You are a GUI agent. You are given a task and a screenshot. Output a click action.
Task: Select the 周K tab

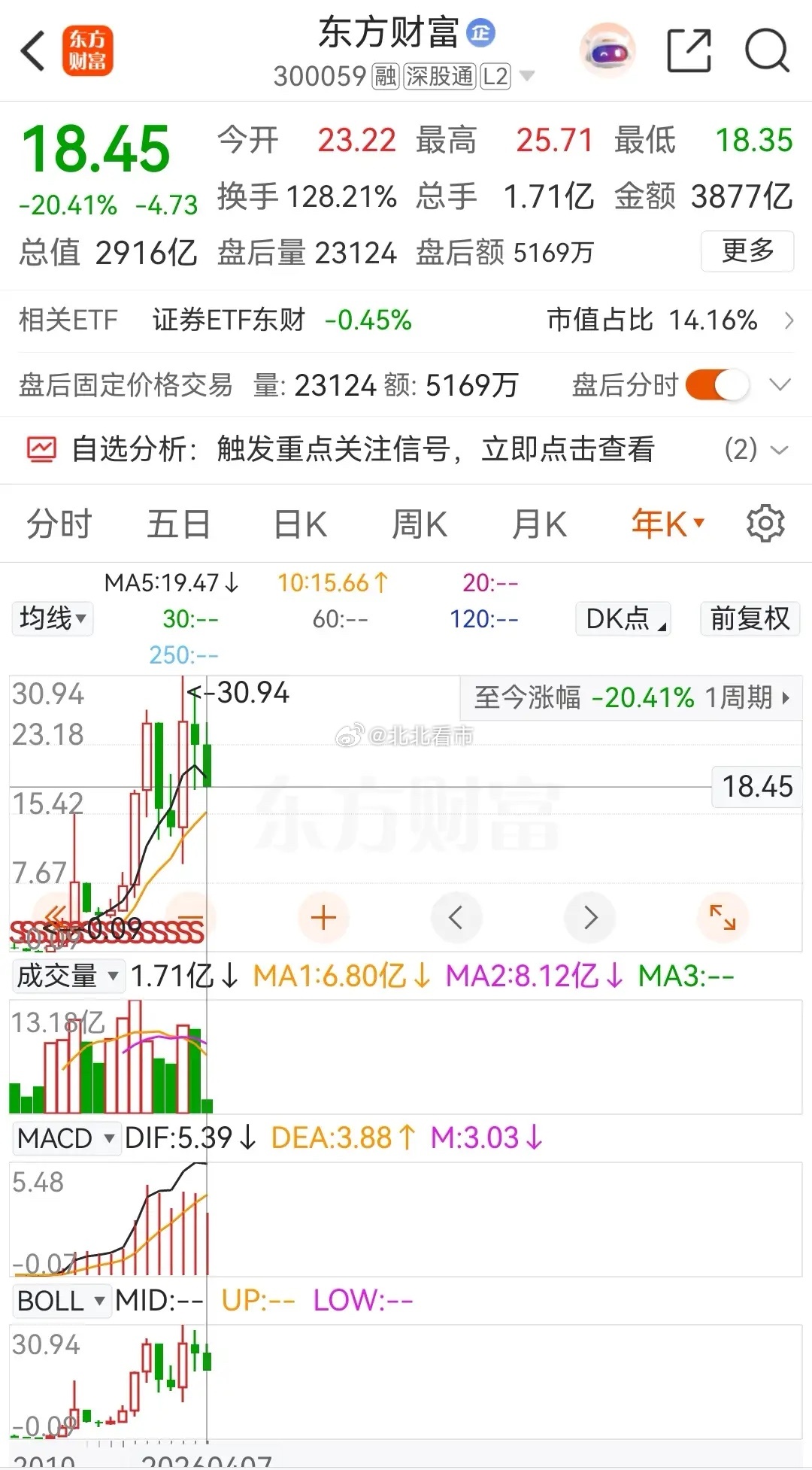tap(420, 524)
